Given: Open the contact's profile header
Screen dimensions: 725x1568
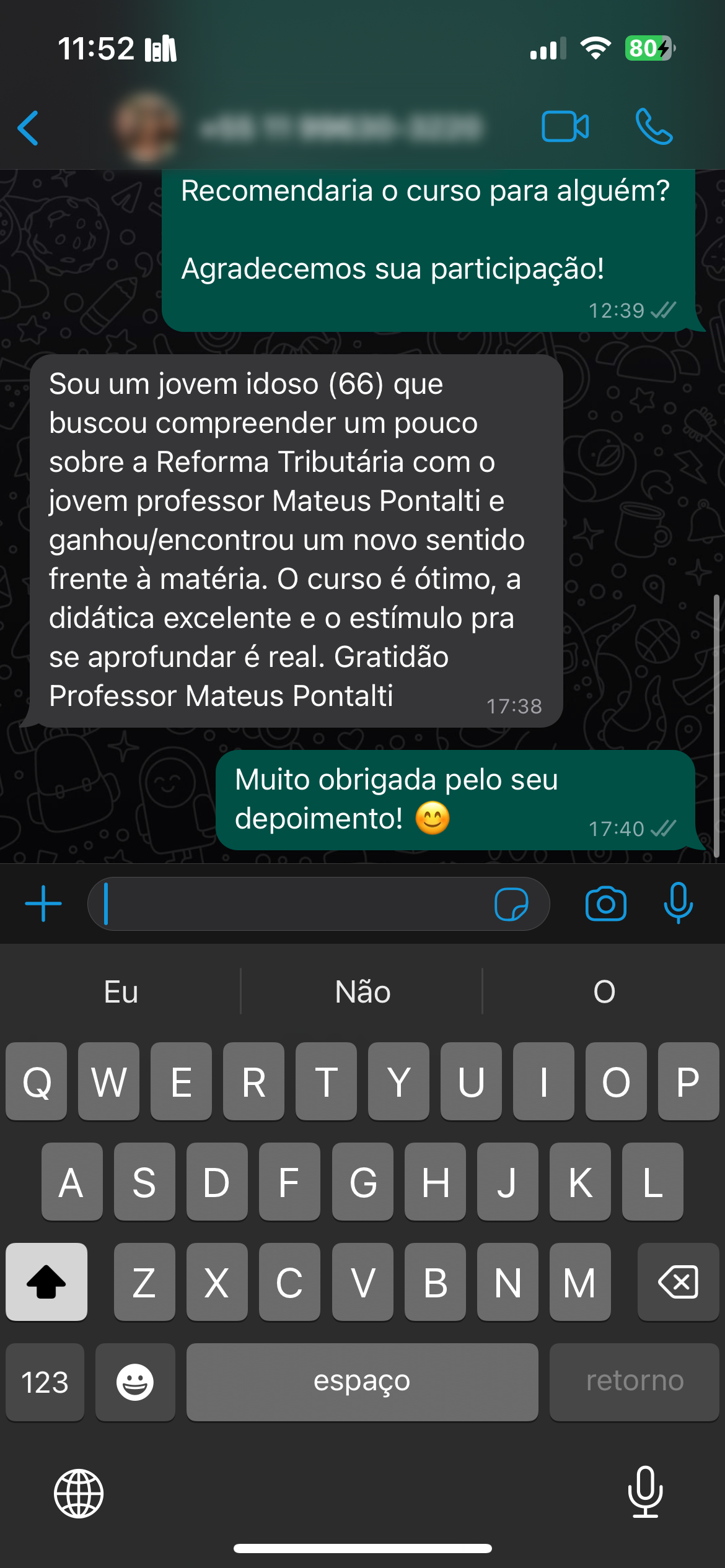Looking at the screenshot, I should (x=297, y=128).
